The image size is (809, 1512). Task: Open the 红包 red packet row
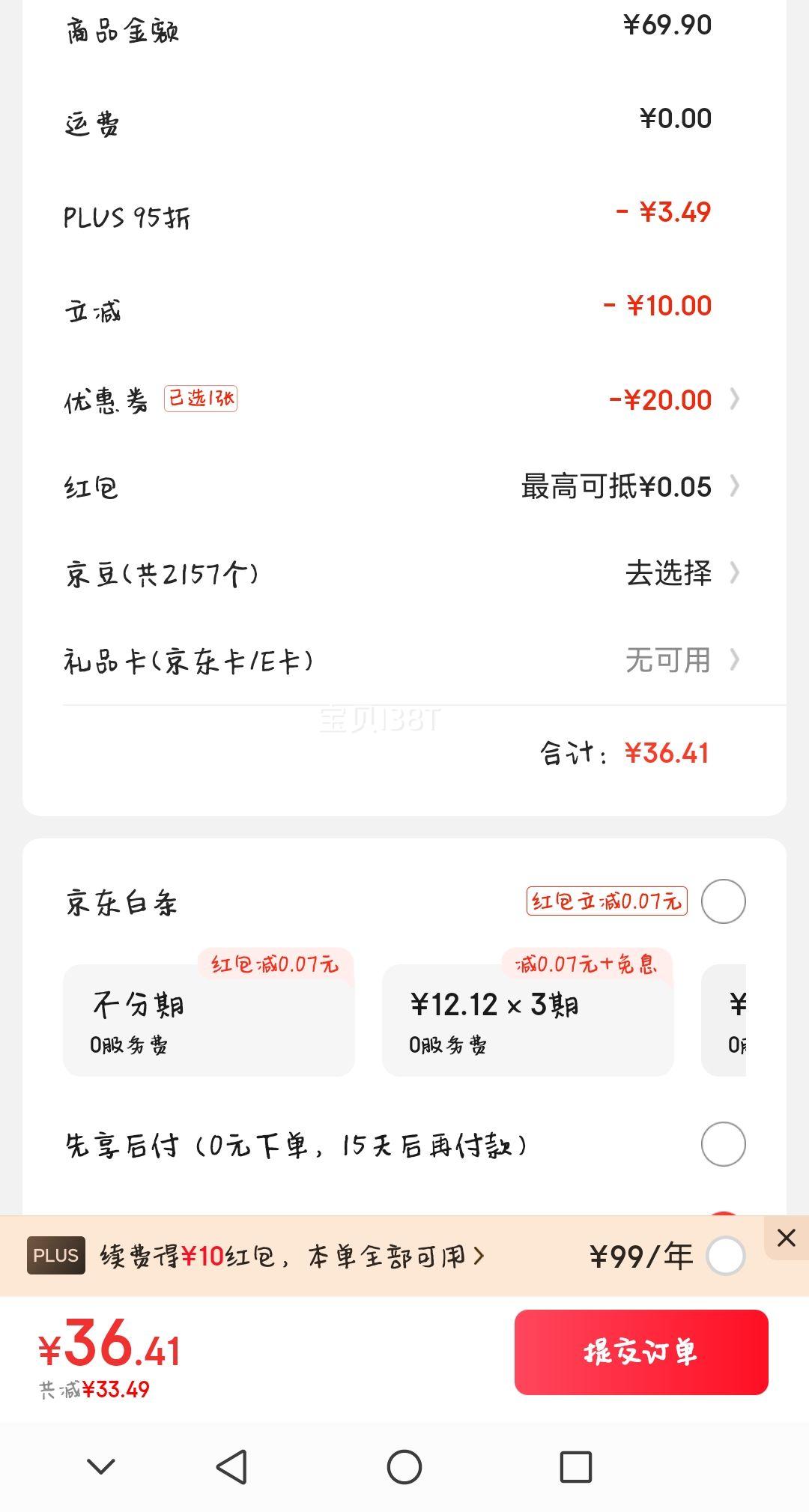point(404,487)
